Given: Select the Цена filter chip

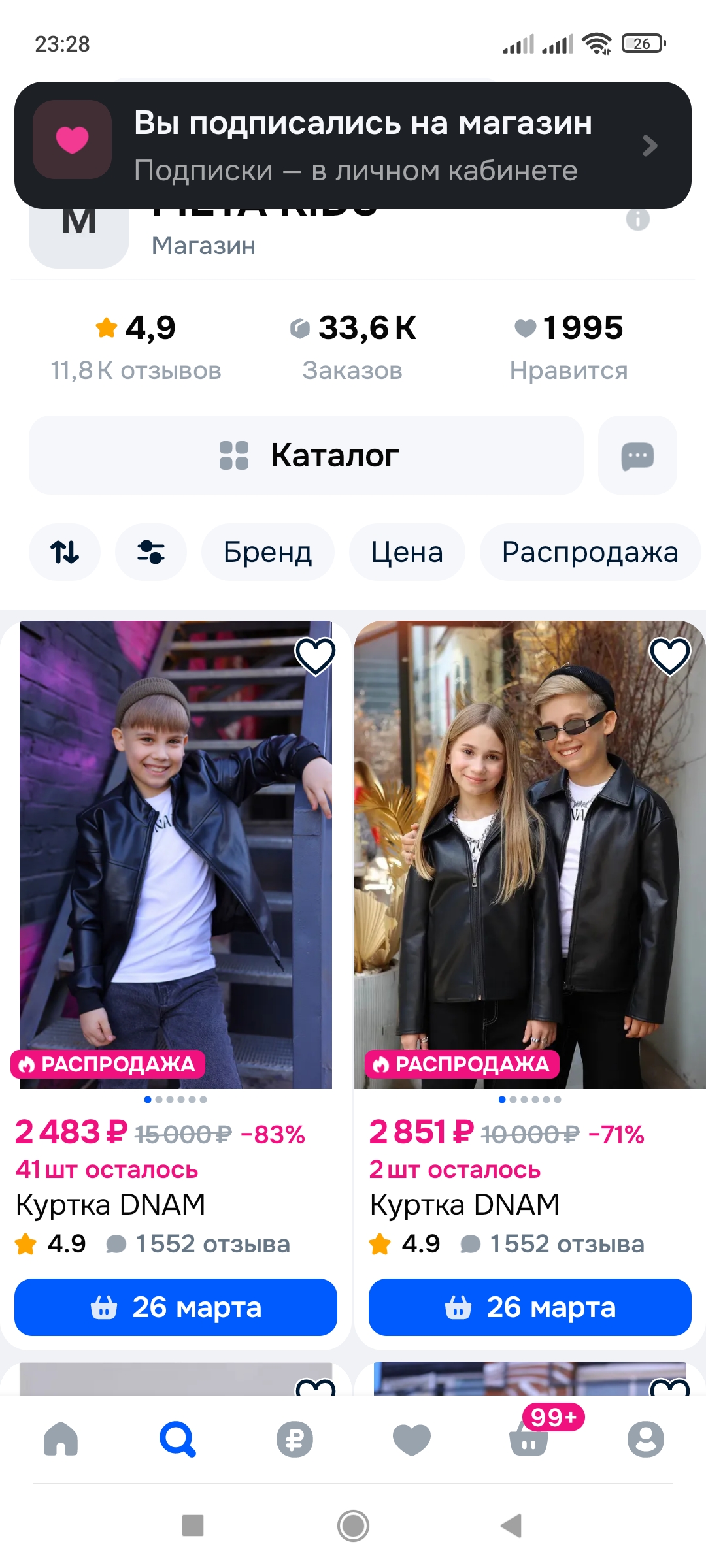Looking at the screenshot, I should click(x=407, y=552).
